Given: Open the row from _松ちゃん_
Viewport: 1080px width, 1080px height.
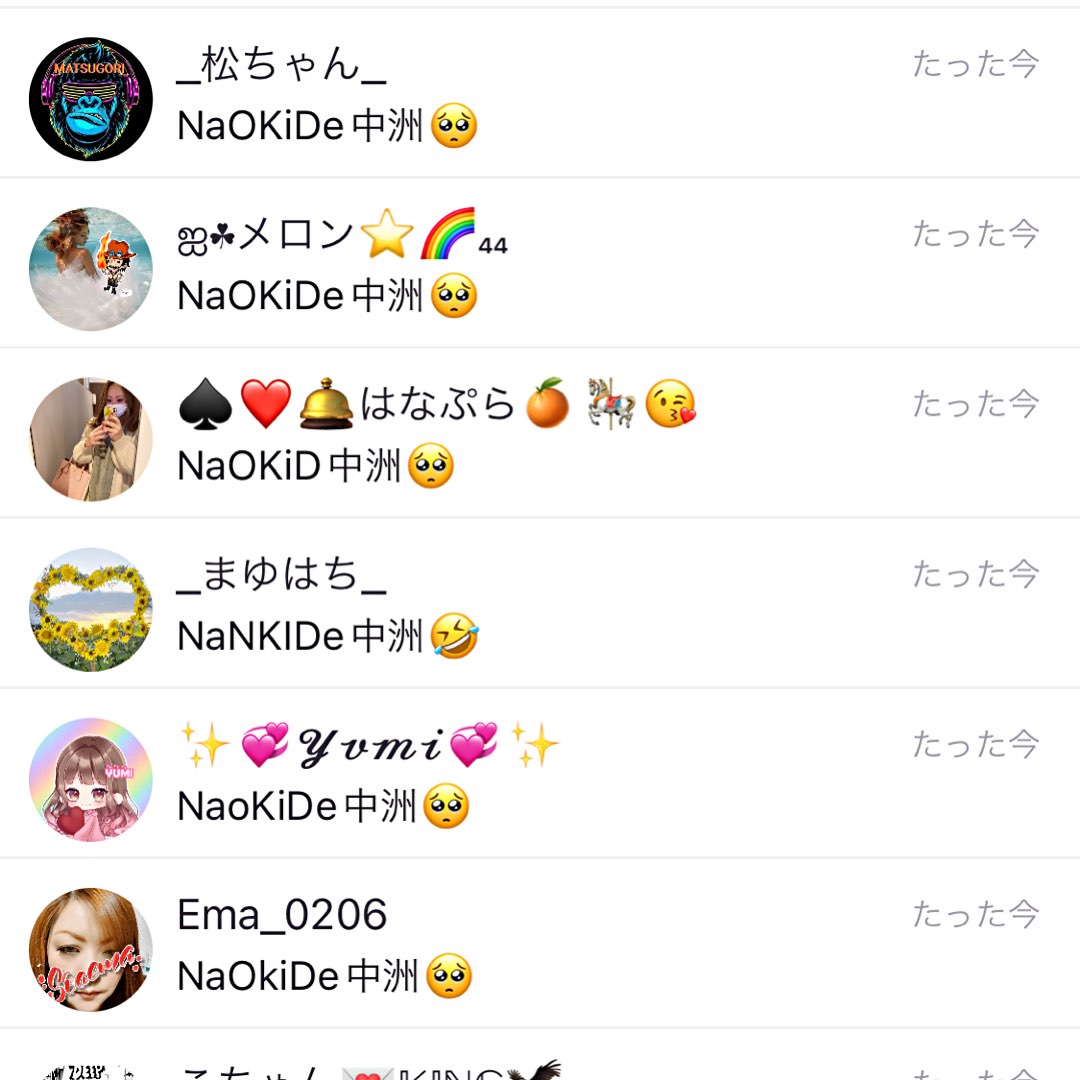Looking at the screenshot, I should [540, 93].
